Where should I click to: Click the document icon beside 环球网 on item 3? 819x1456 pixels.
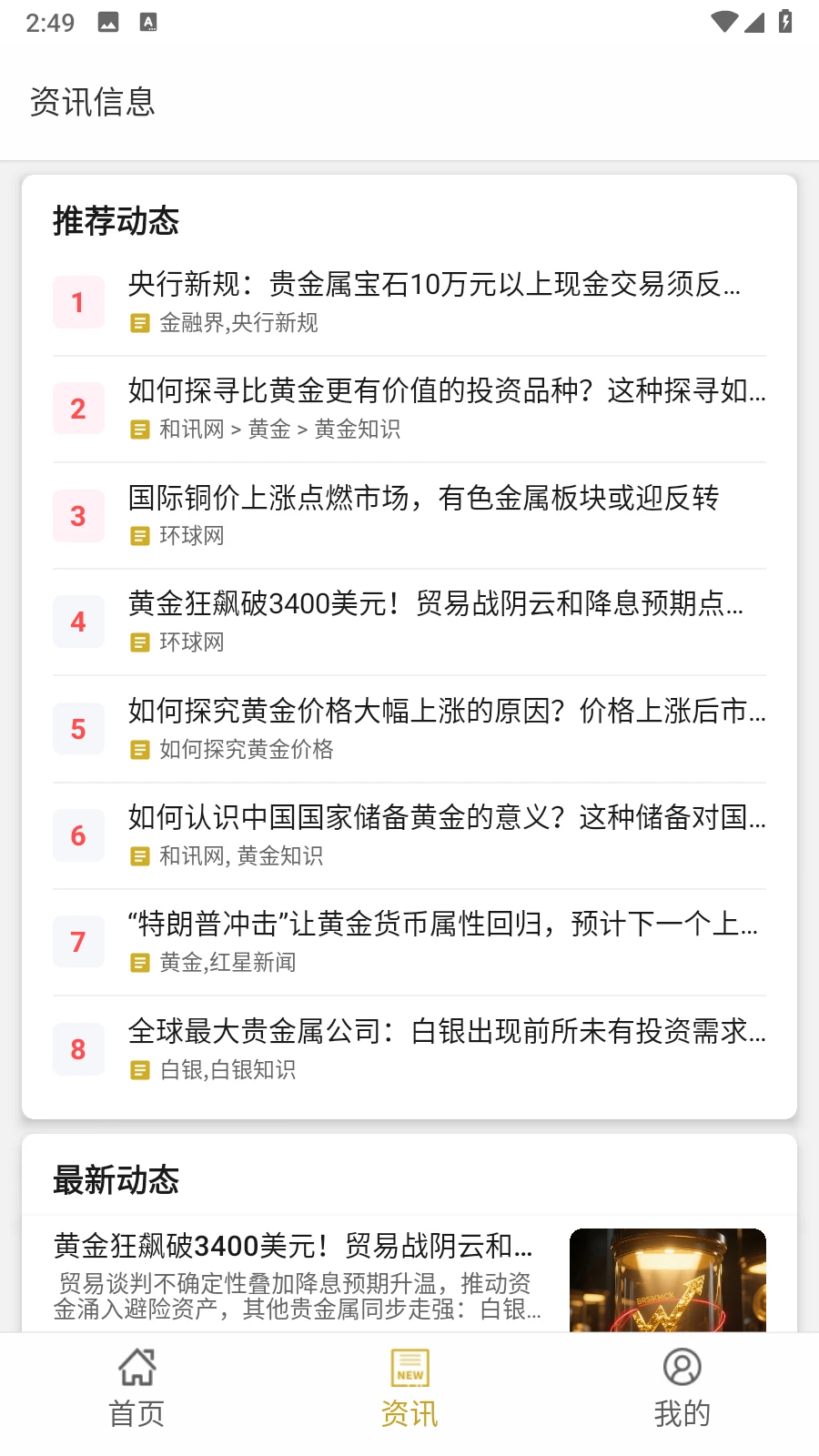[139, 536]
